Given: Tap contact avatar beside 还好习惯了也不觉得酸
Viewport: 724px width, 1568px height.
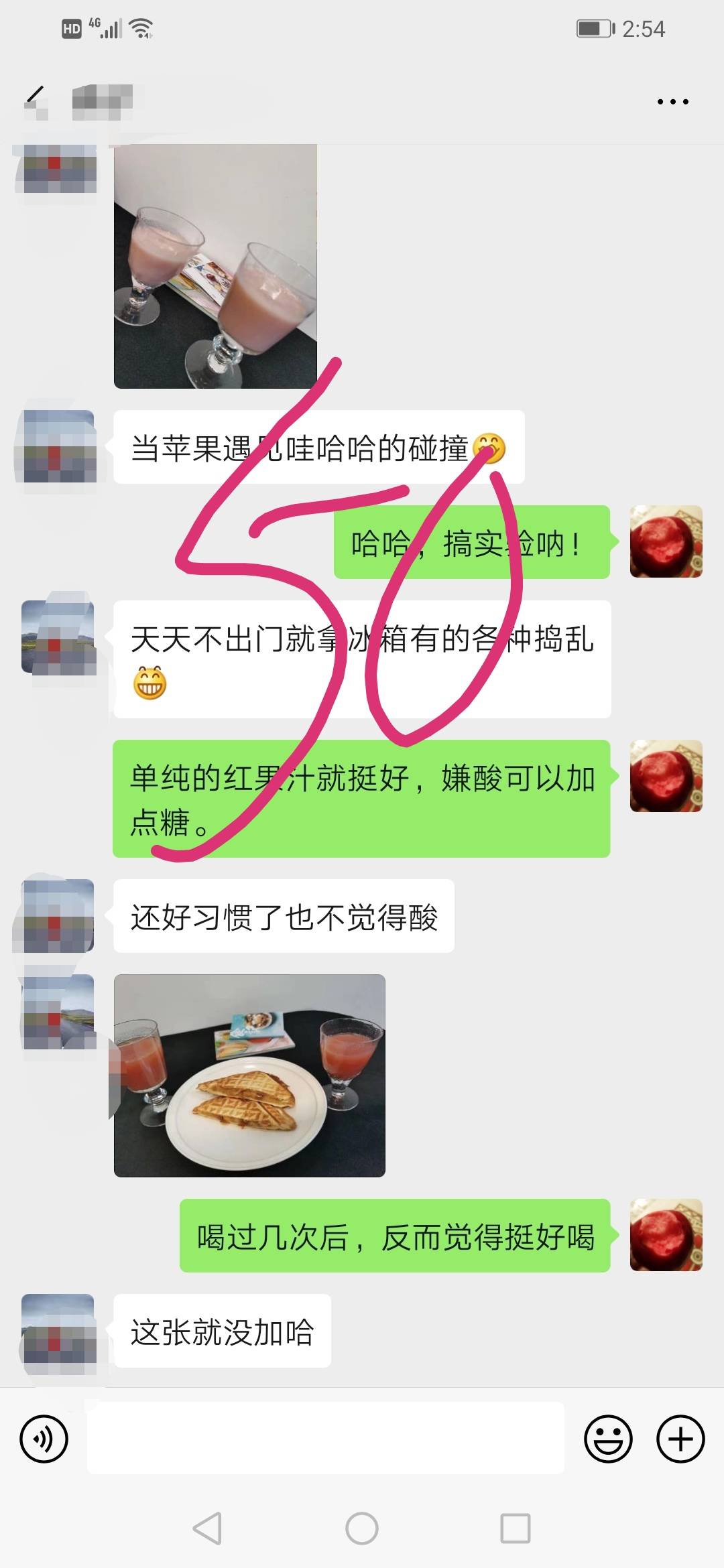Looking at the screenshot, I should [58, 915].
